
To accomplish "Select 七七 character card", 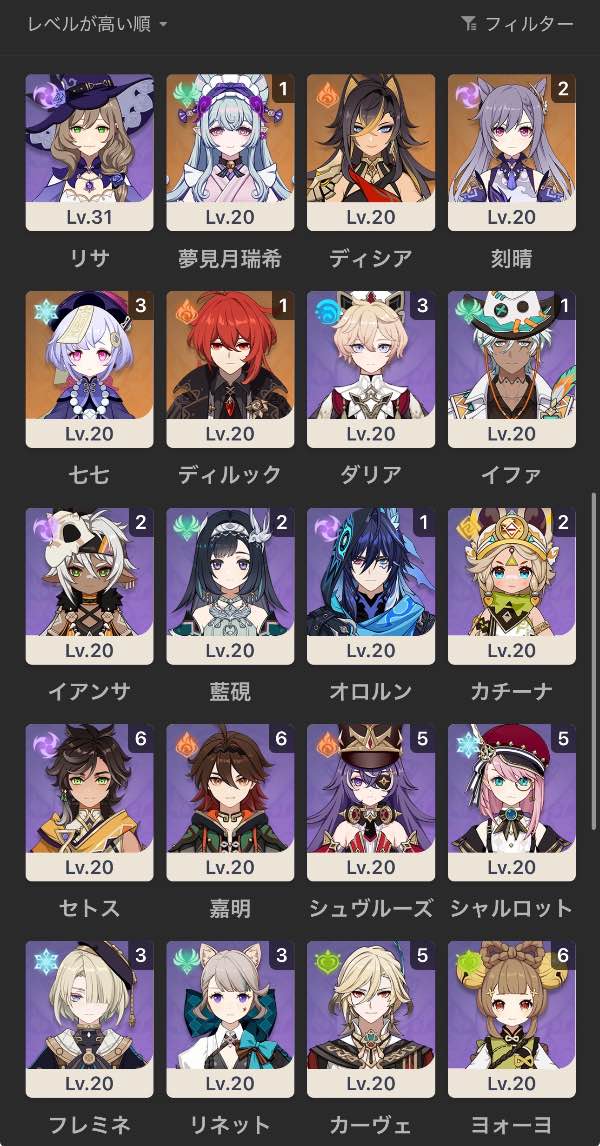I will 90,369.
